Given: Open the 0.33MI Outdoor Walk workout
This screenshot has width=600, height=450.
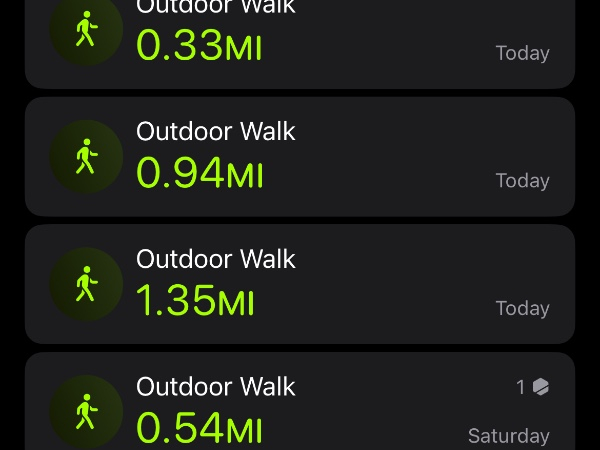Looking at the screenshot, I should coord(300,40).
